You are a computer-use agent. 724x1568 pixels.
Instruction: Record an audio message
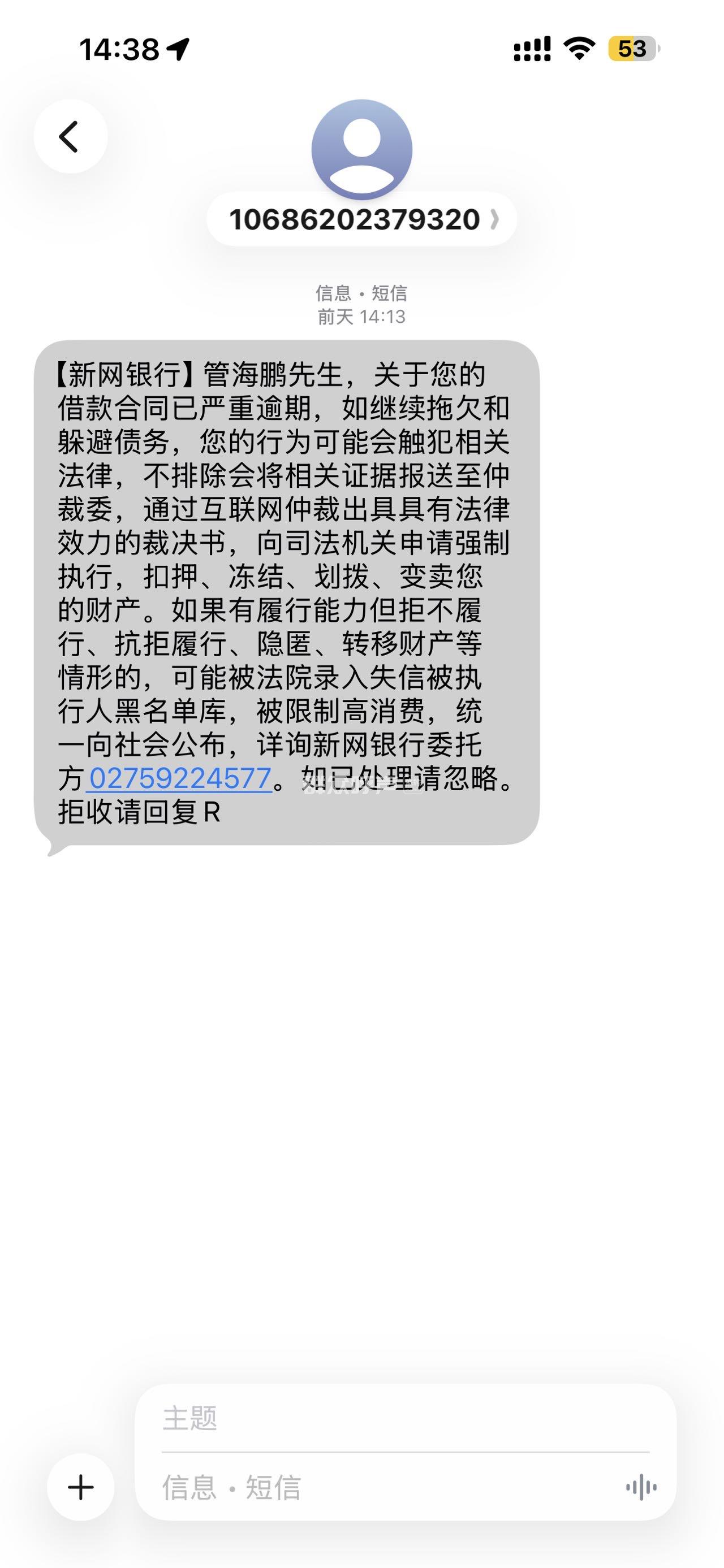click(641, 1488)
